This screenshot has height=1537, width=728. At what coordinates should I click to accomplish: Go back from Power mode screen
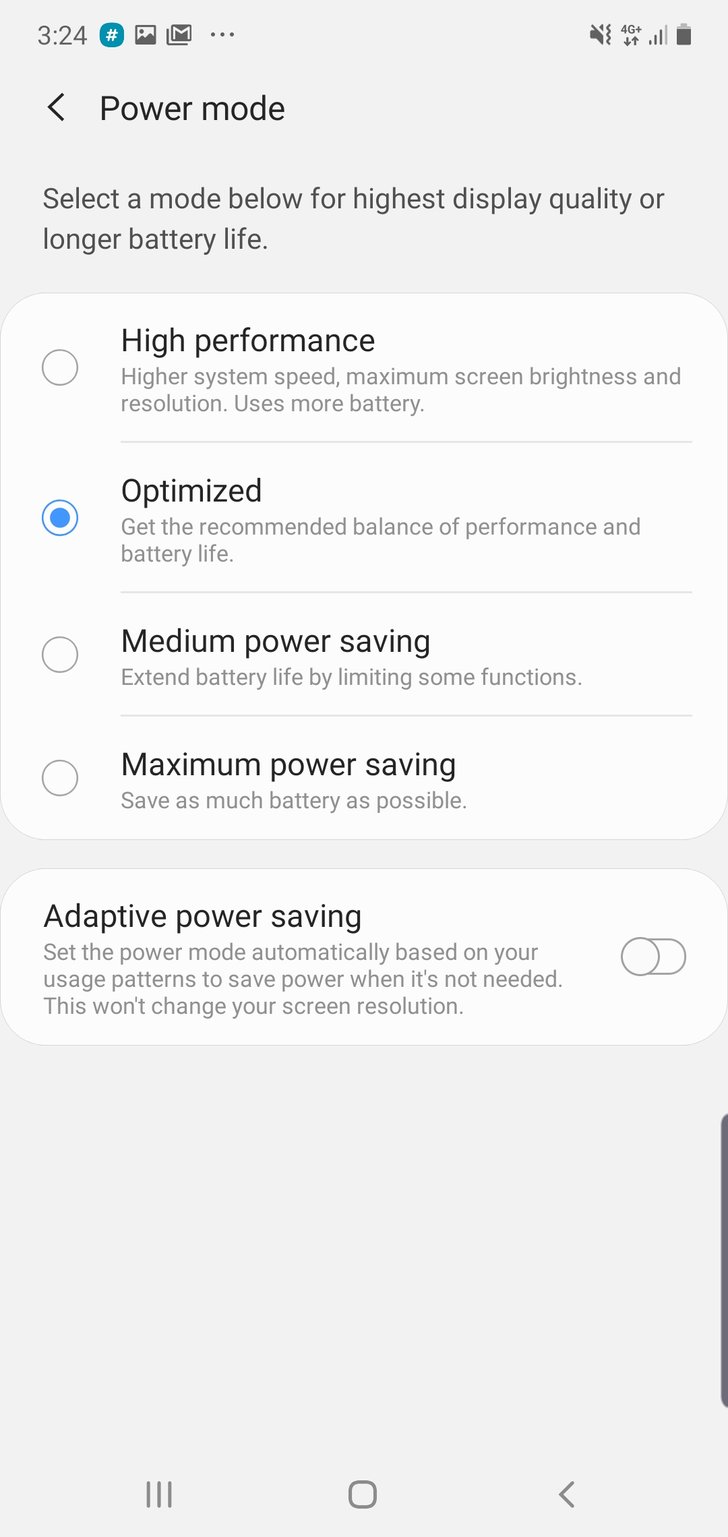tap(56, 108)
